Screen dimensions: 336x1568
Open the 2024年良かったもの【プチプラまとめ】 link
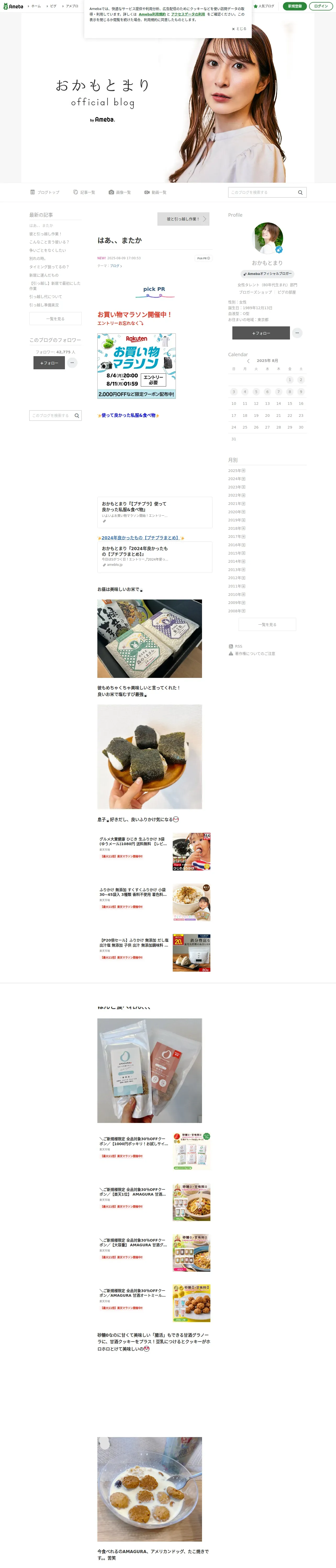(x=140, y=538)
